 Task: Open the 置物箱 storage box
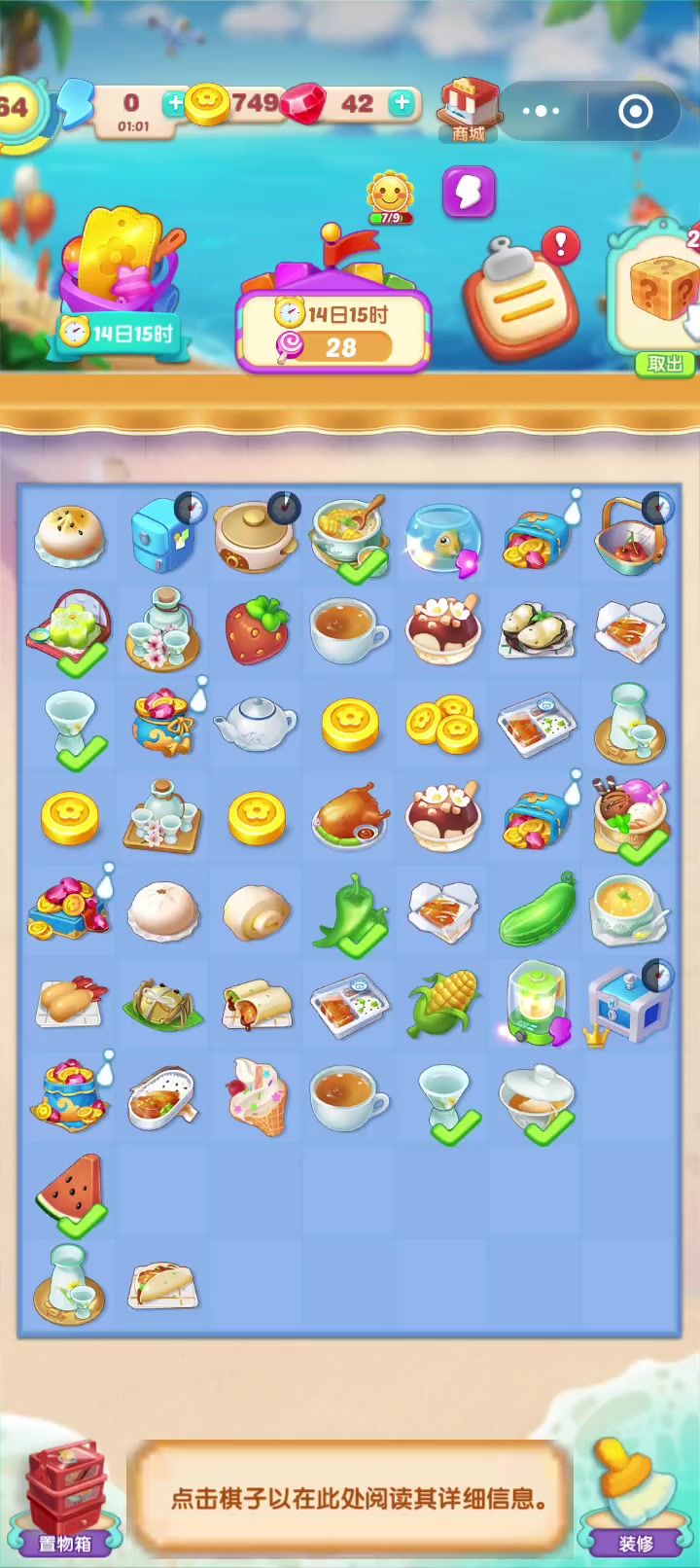click(65, 1501)
